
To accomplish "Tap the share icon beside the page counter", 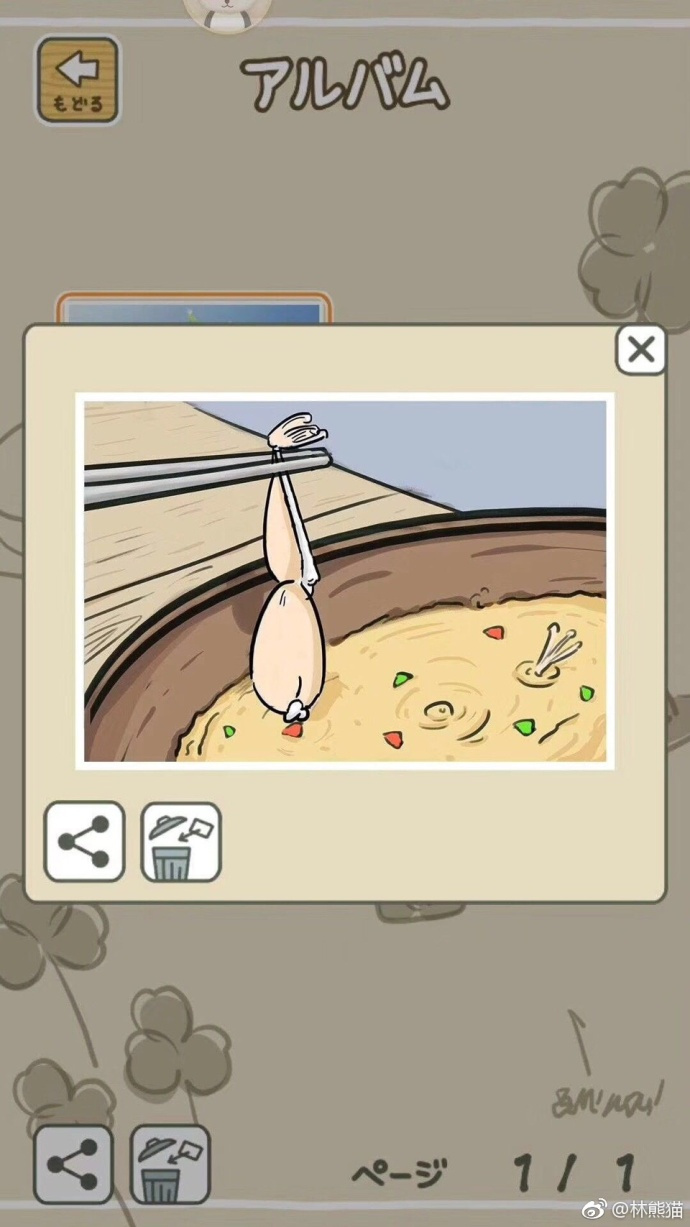I will coord(74,1164).
